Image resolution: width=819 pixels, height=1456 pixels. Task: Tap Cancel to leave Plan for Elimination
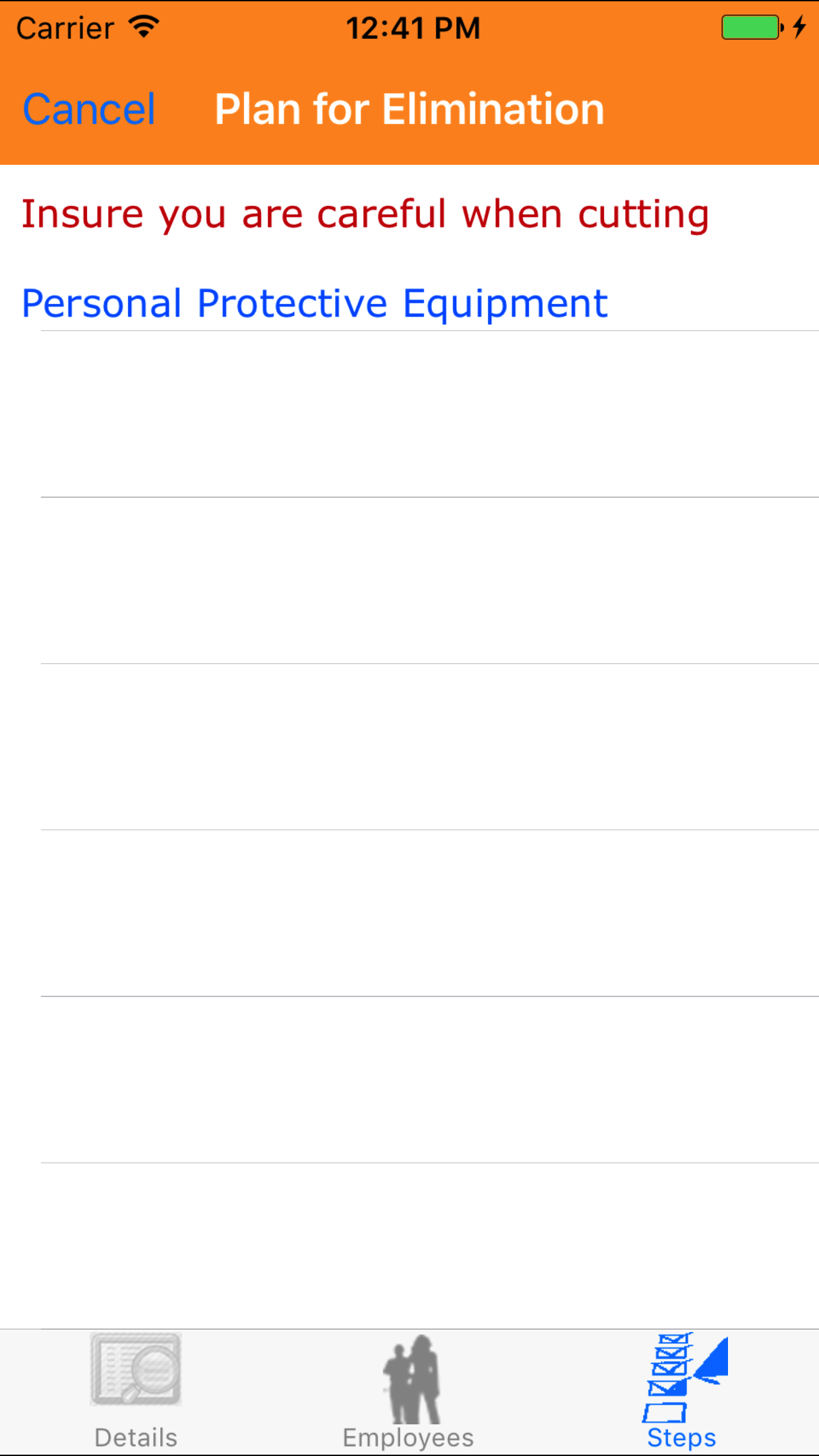tap(89, 109)
